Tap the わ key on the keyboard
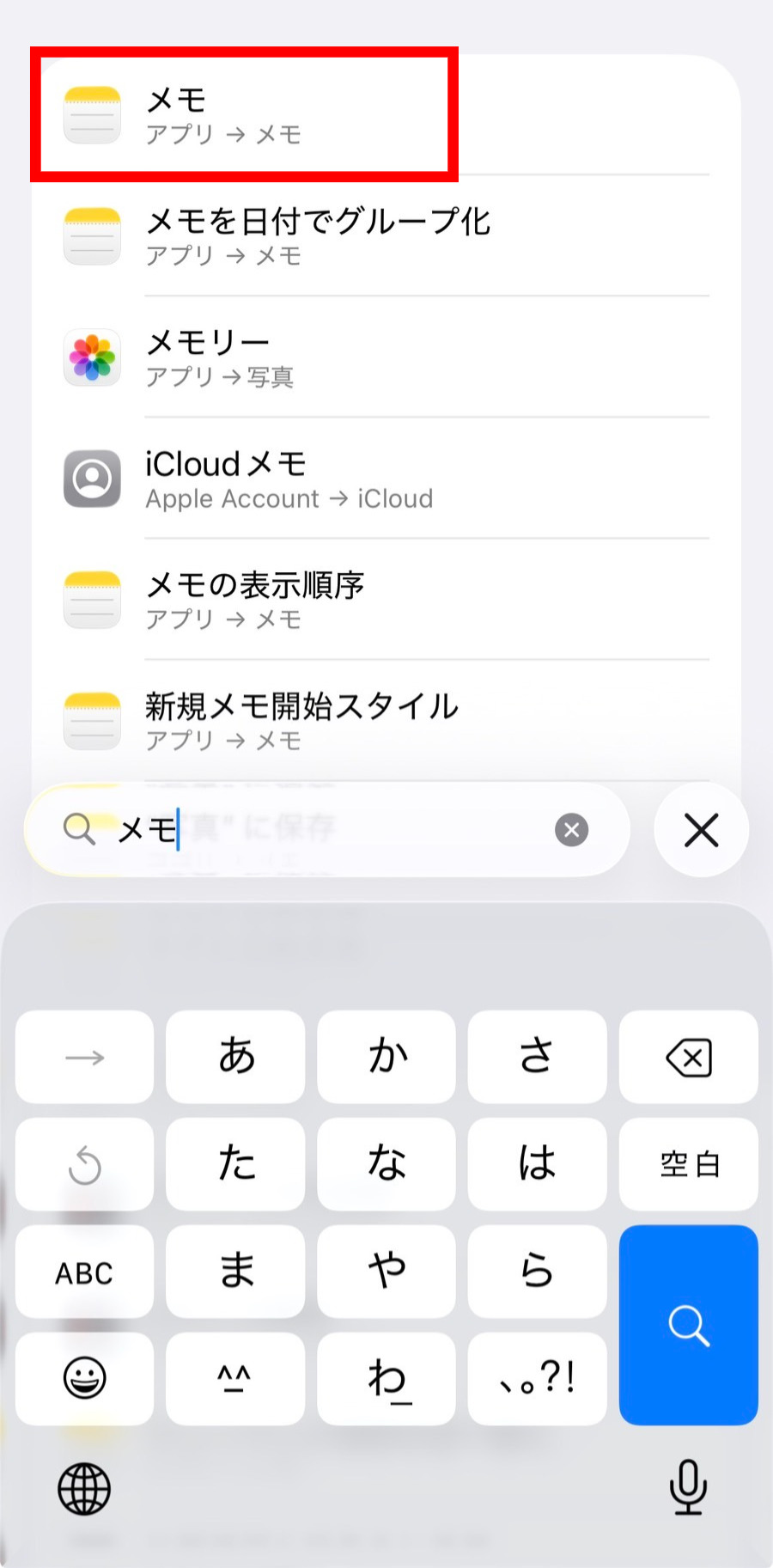The height and width of the screenshot is (1568, 773). click(x=386, y=1379)
